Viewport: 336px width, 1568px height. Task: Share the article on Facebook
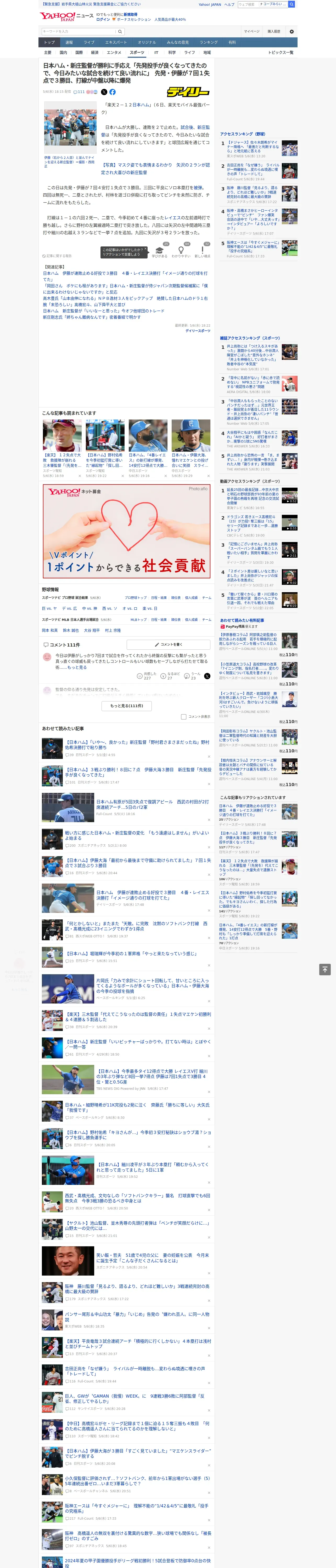point(112,92)
